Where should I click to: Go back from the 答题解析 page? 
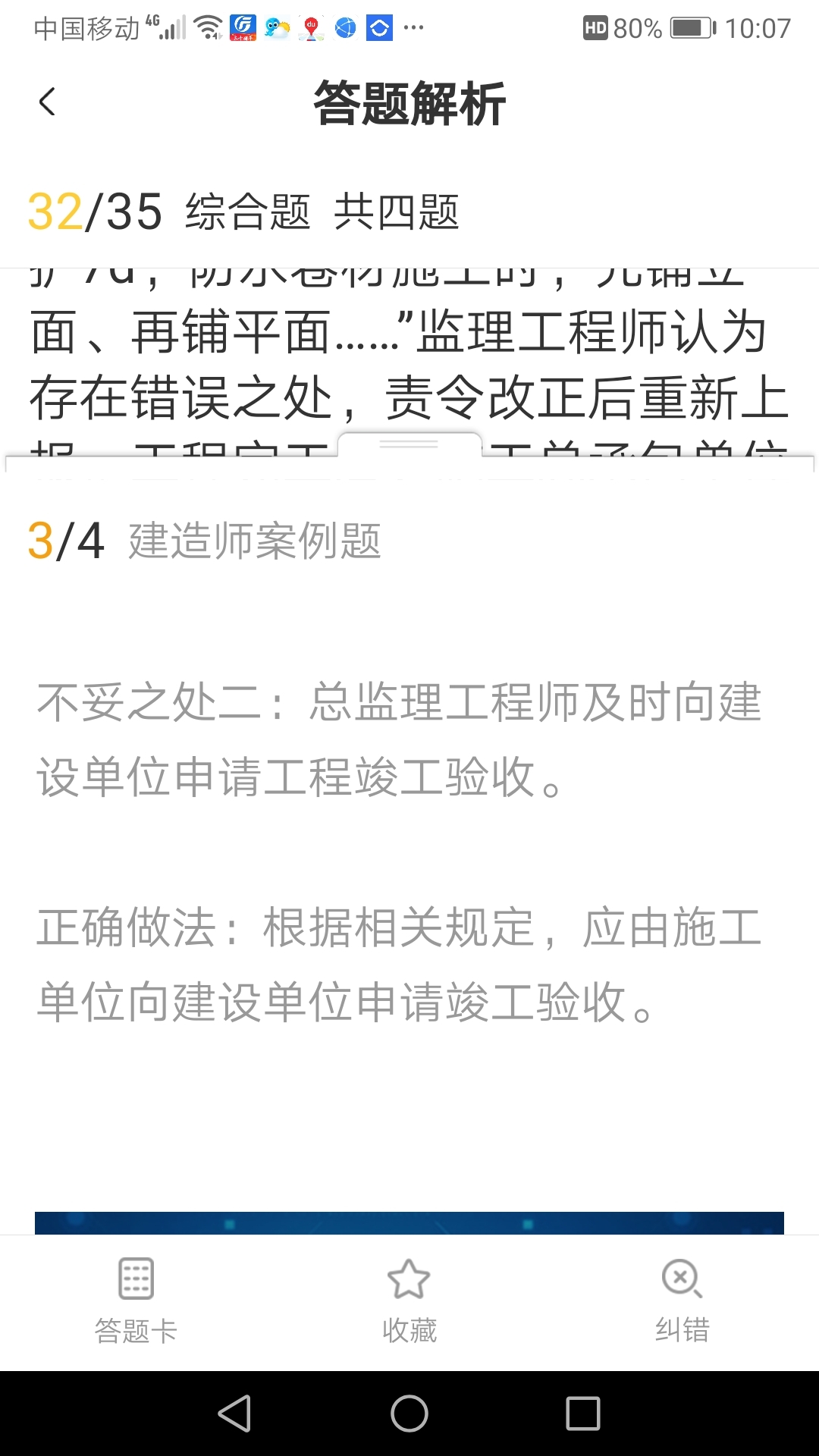[x=47, y=102]
